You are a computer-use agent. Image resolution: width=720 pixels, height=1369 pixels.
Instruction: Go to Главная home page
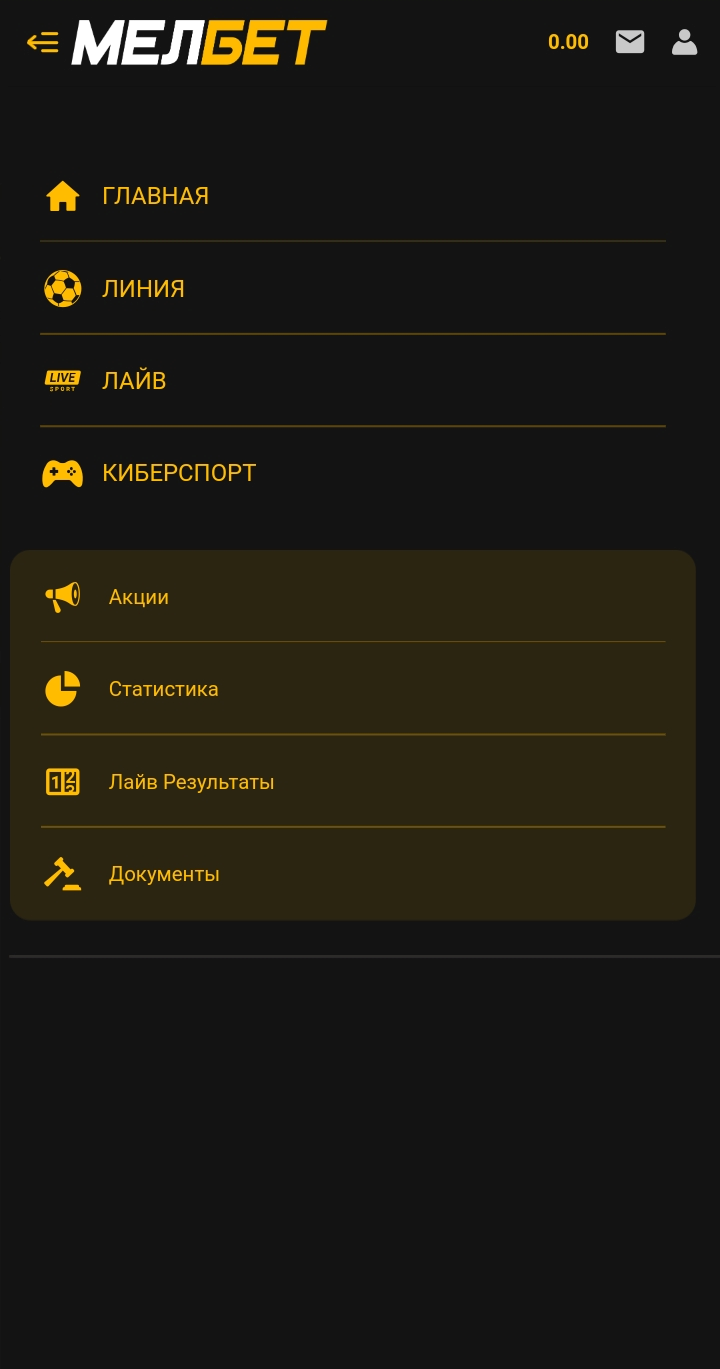pos(155,196)
